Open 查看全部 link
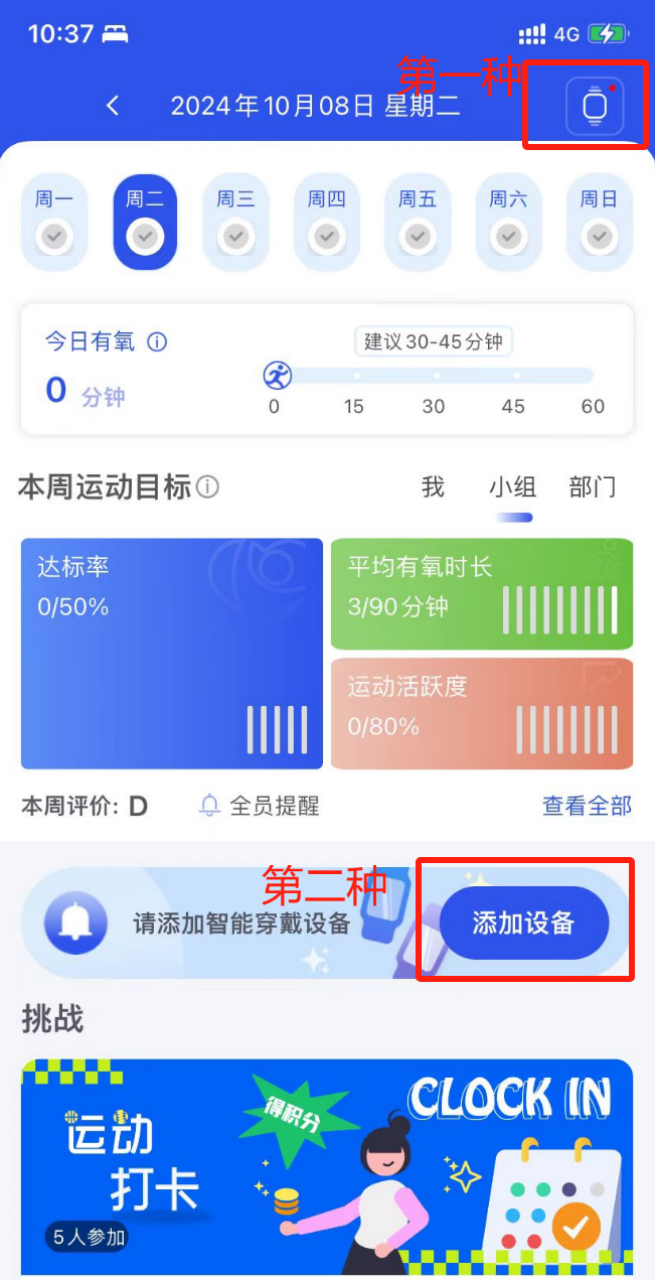 click(x=587, y=806)
